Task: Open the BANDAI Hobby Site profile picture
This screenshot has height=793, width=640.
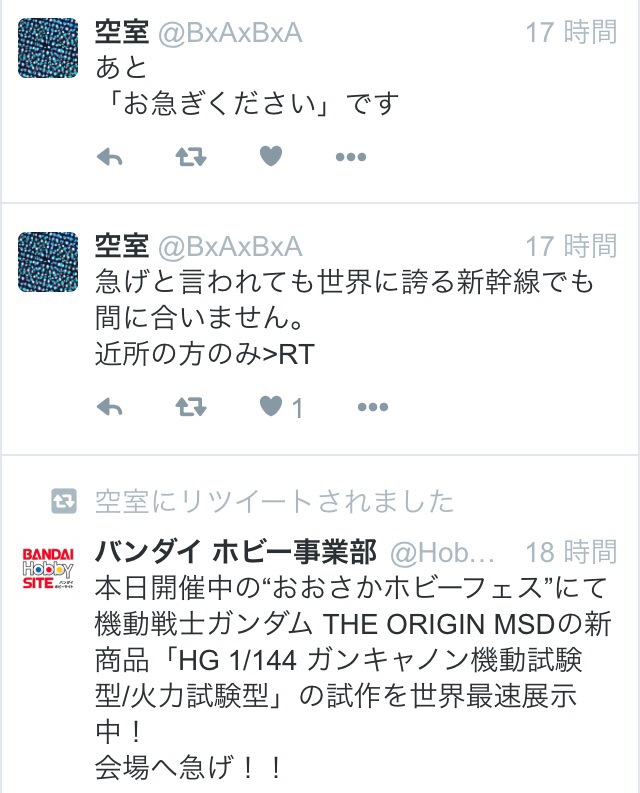Action: pyautogui.click(x=48, y=568)
